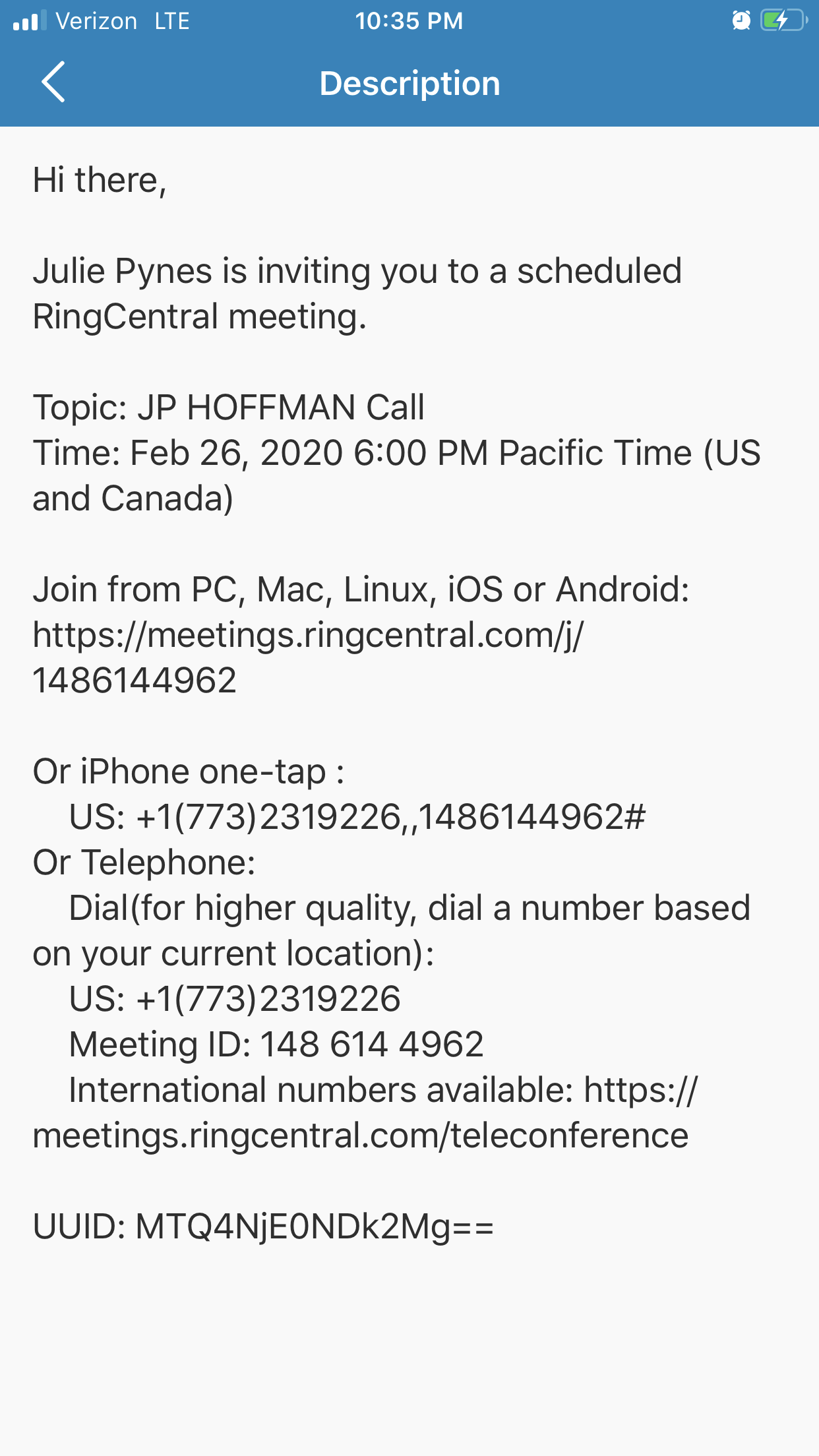Viewport: 819px width, 1456px height.
Task: Go back from the Description screen
Action: pos(53,82)
